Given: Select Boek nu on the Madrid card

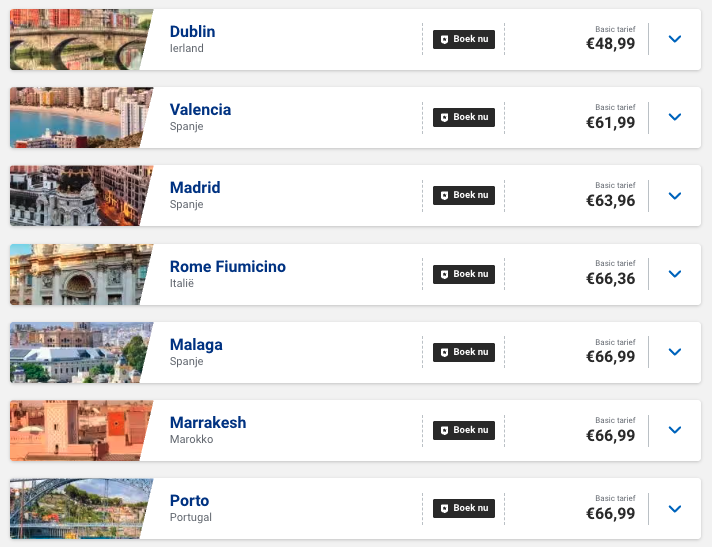Looking at the screenshot, I should (463, 195).
